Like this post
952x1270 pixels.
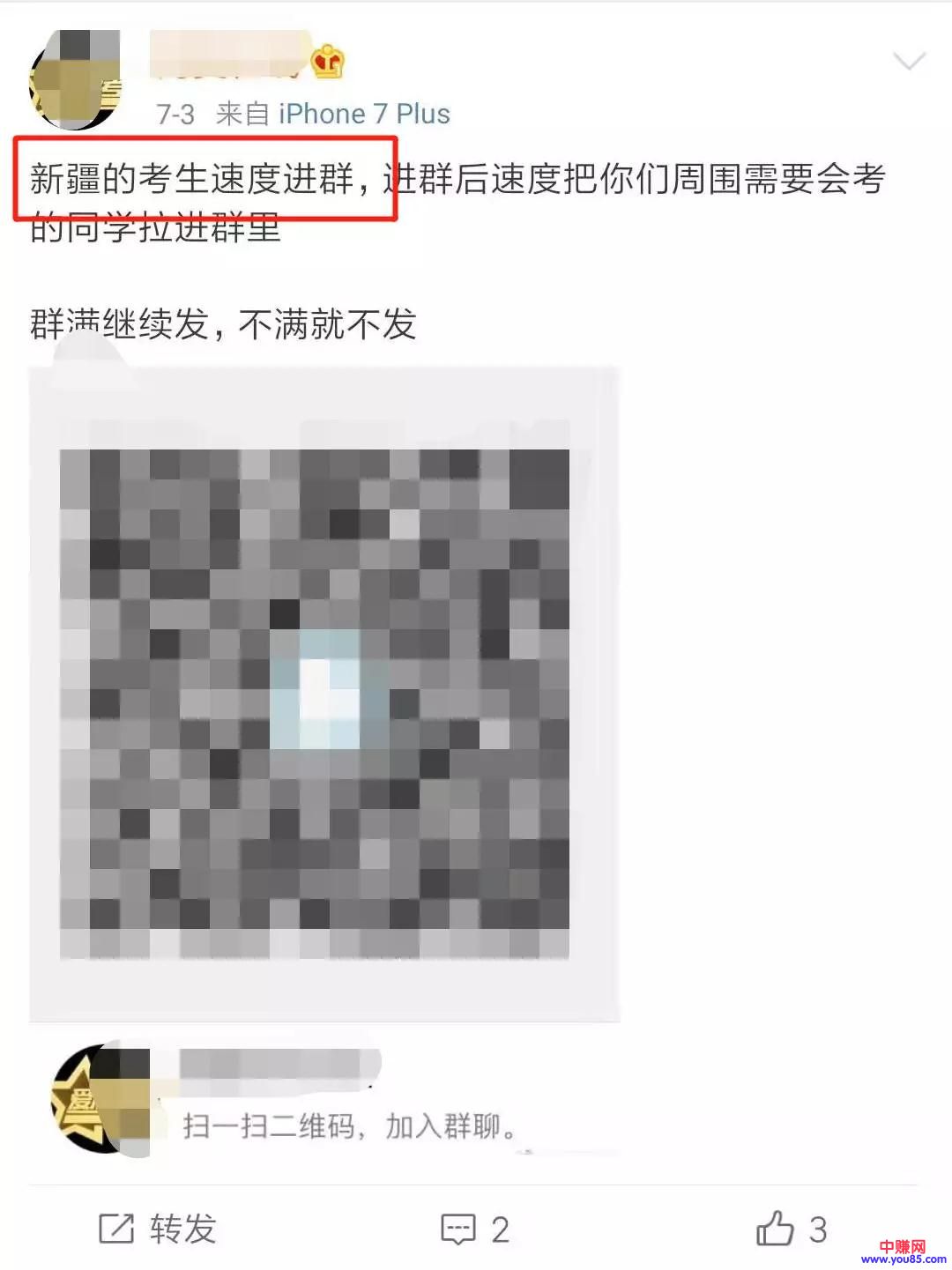791,1229
